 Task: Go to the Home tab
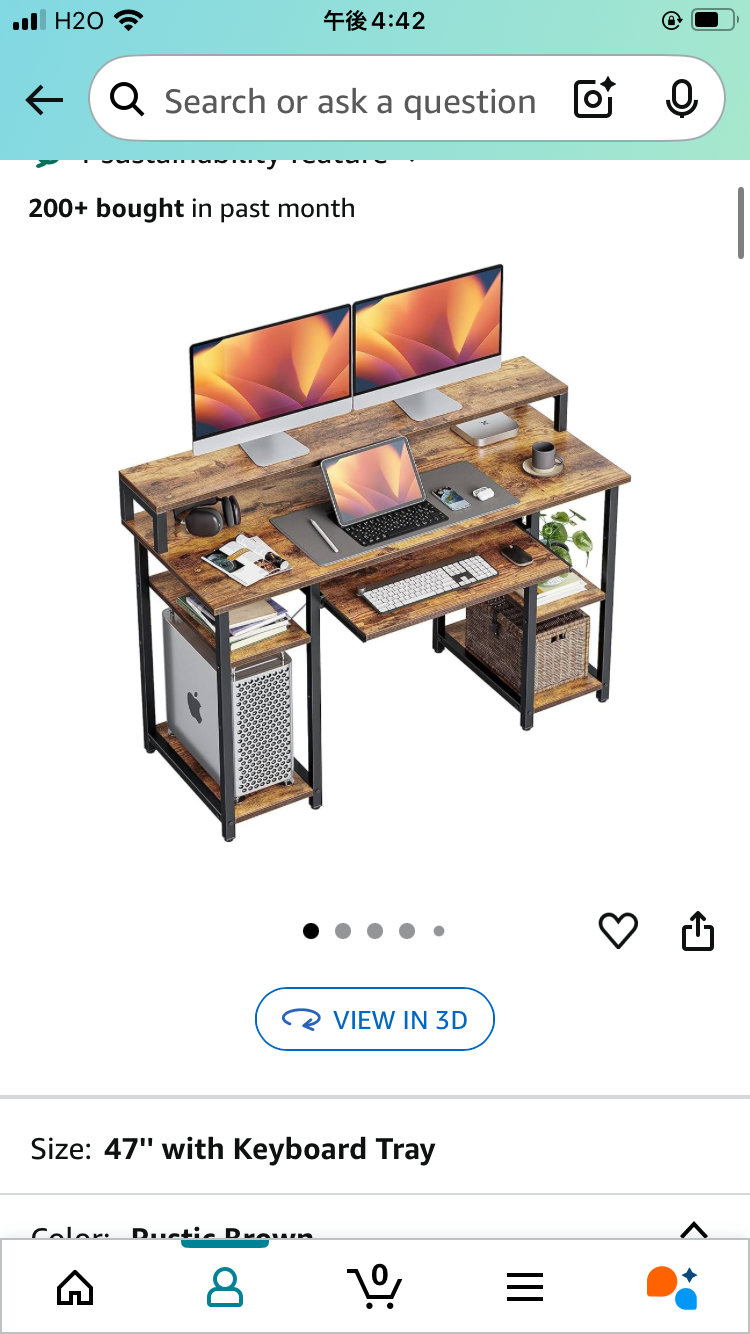75,1288
